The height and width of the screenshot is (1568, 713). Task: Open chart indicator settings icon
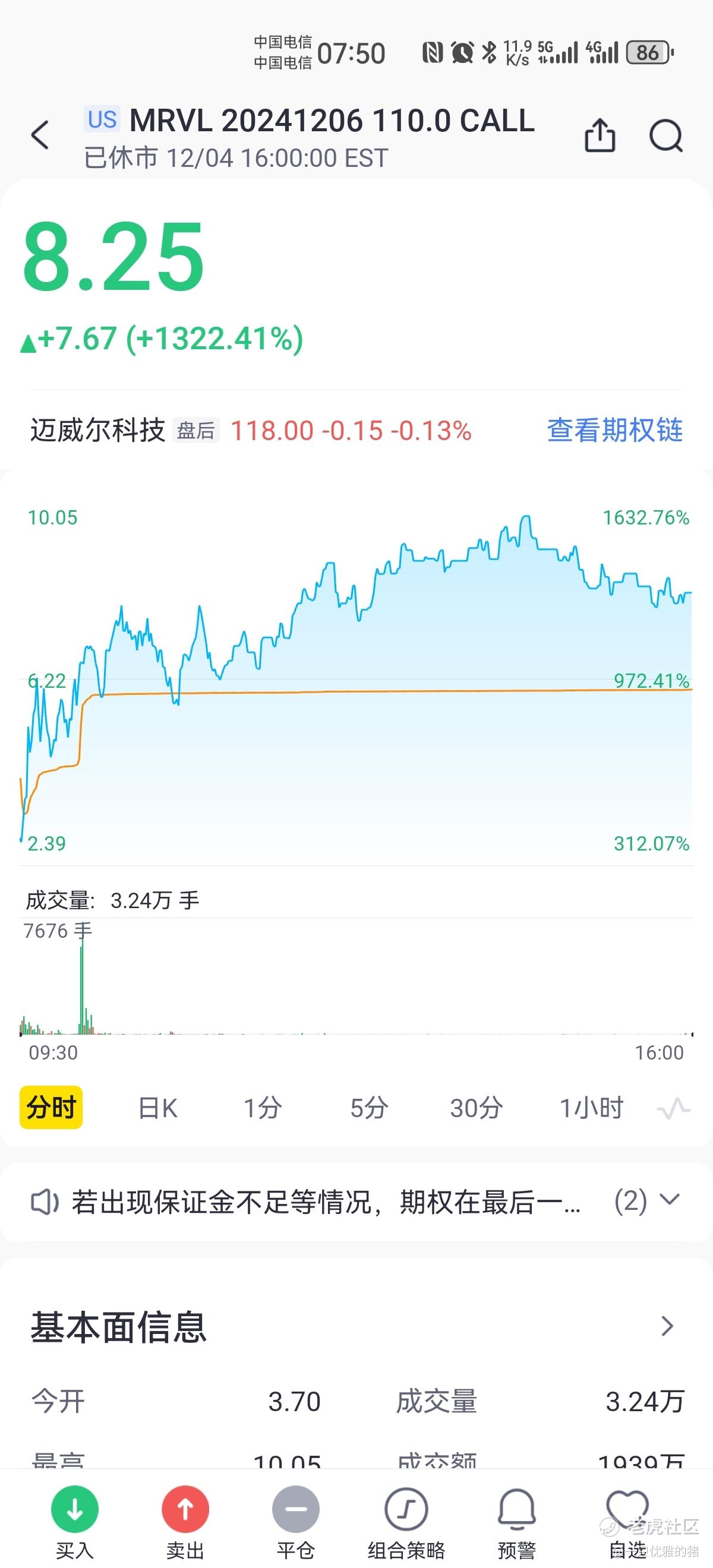(x=673, y=1108)
